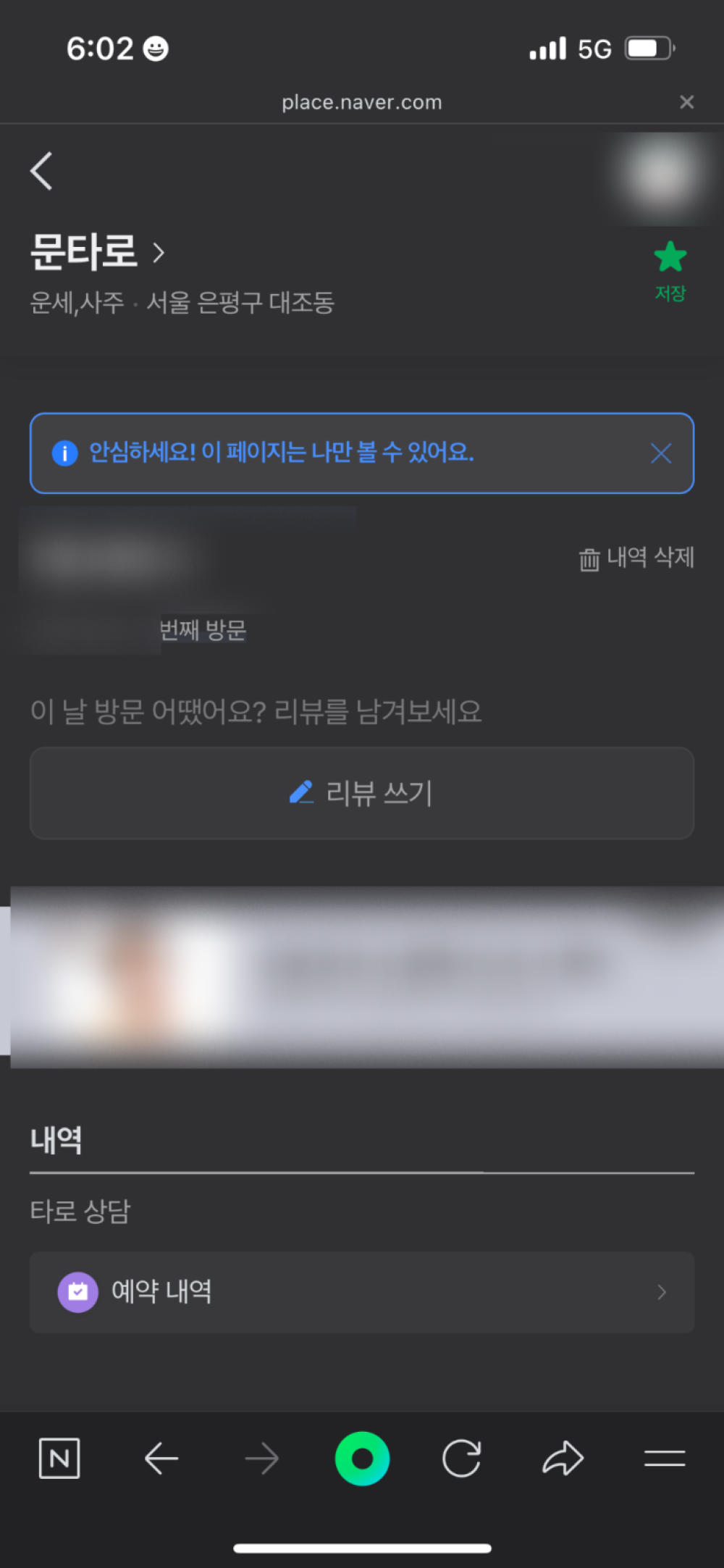Toggle the 저장 star for this place

[x=670, y=269]
